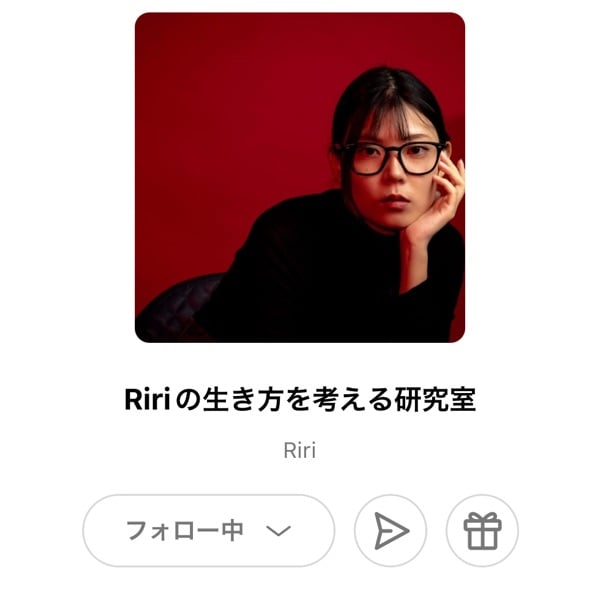Open the フォロー中 follow options dropdown

click(208, 531)
